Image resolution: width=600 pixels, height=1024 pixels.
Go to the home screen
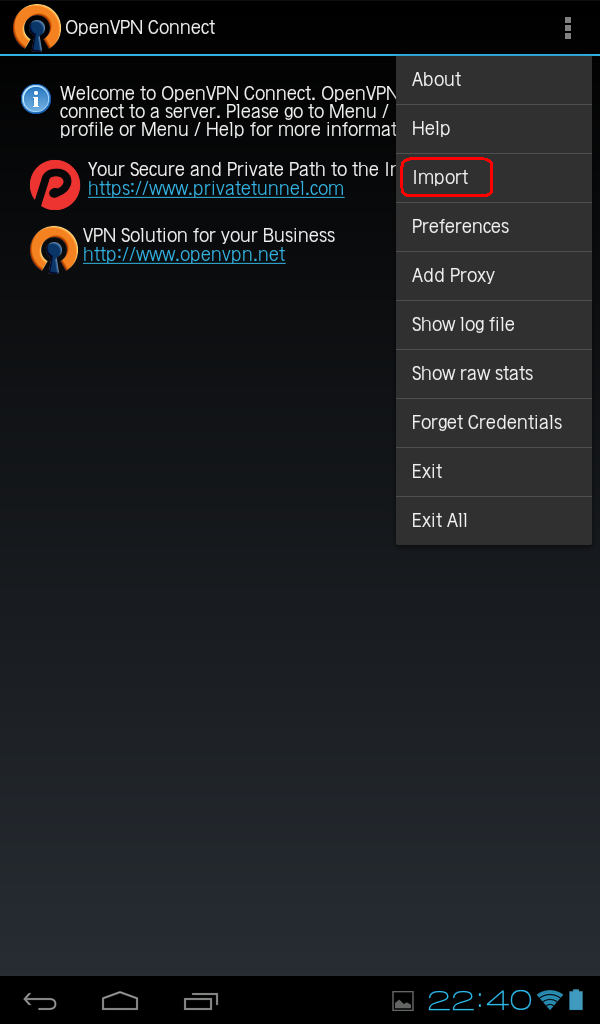(x=120, y=1000)
